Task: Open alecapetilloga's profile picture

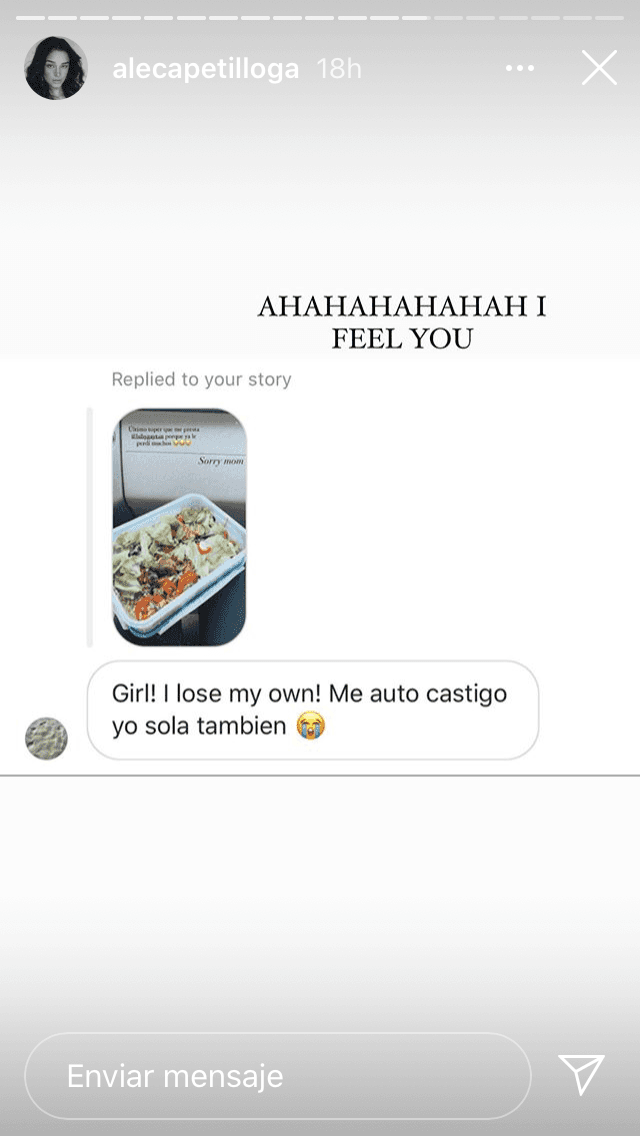Action: click(56, 68)
